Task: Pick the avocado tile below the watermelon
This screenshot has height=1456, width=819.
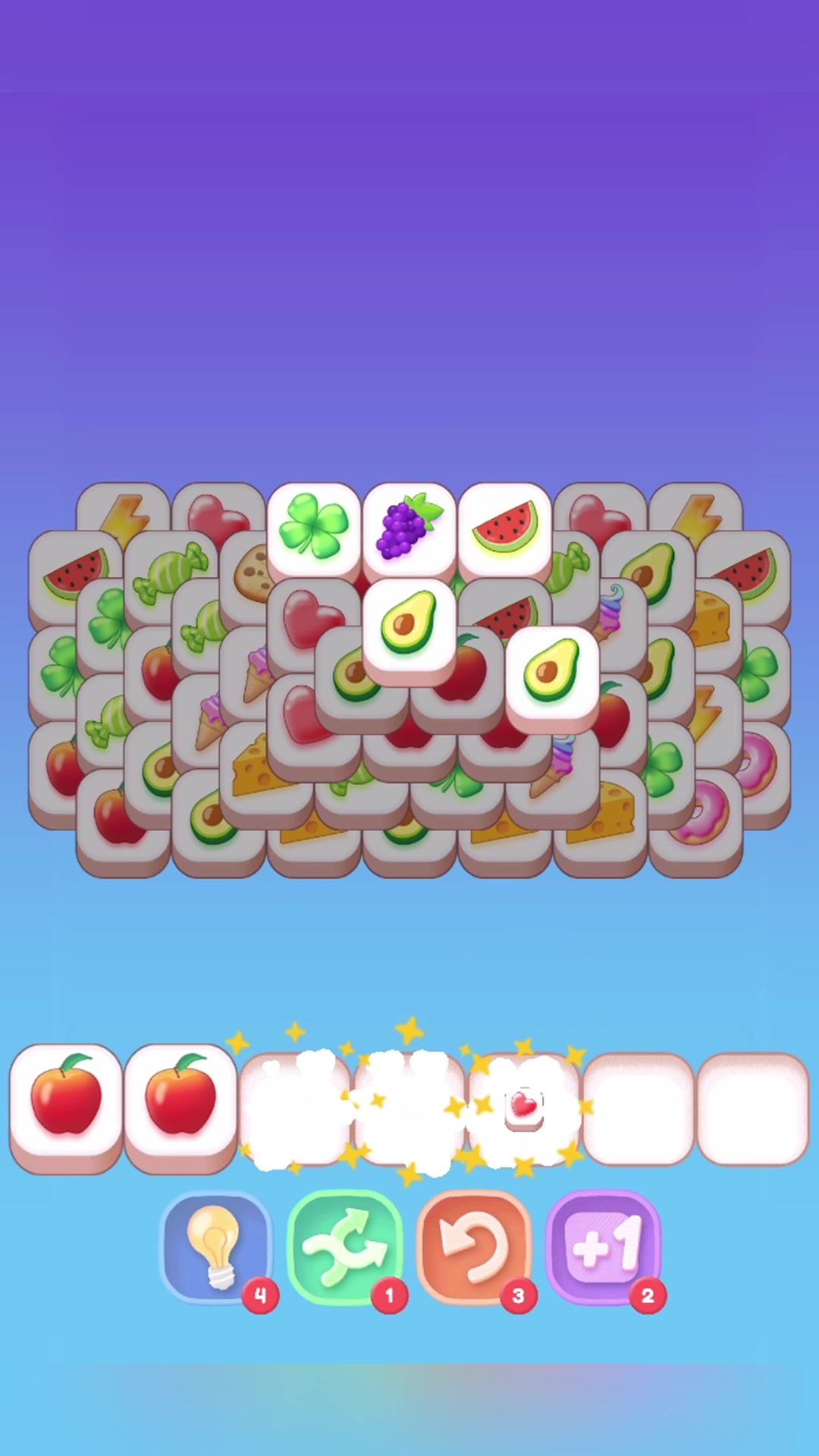Action: pyautogui.click(x=552, y=671)
